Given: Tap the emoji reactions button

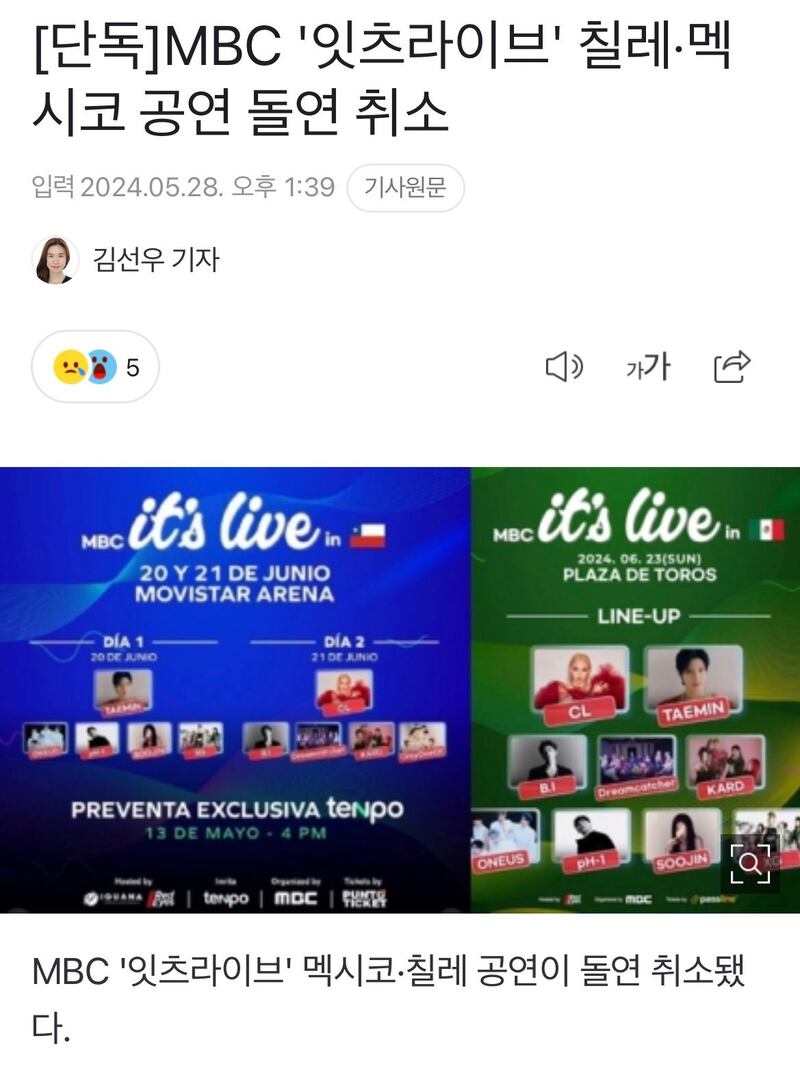Looking at the screenshot, I should pos(96,367).
